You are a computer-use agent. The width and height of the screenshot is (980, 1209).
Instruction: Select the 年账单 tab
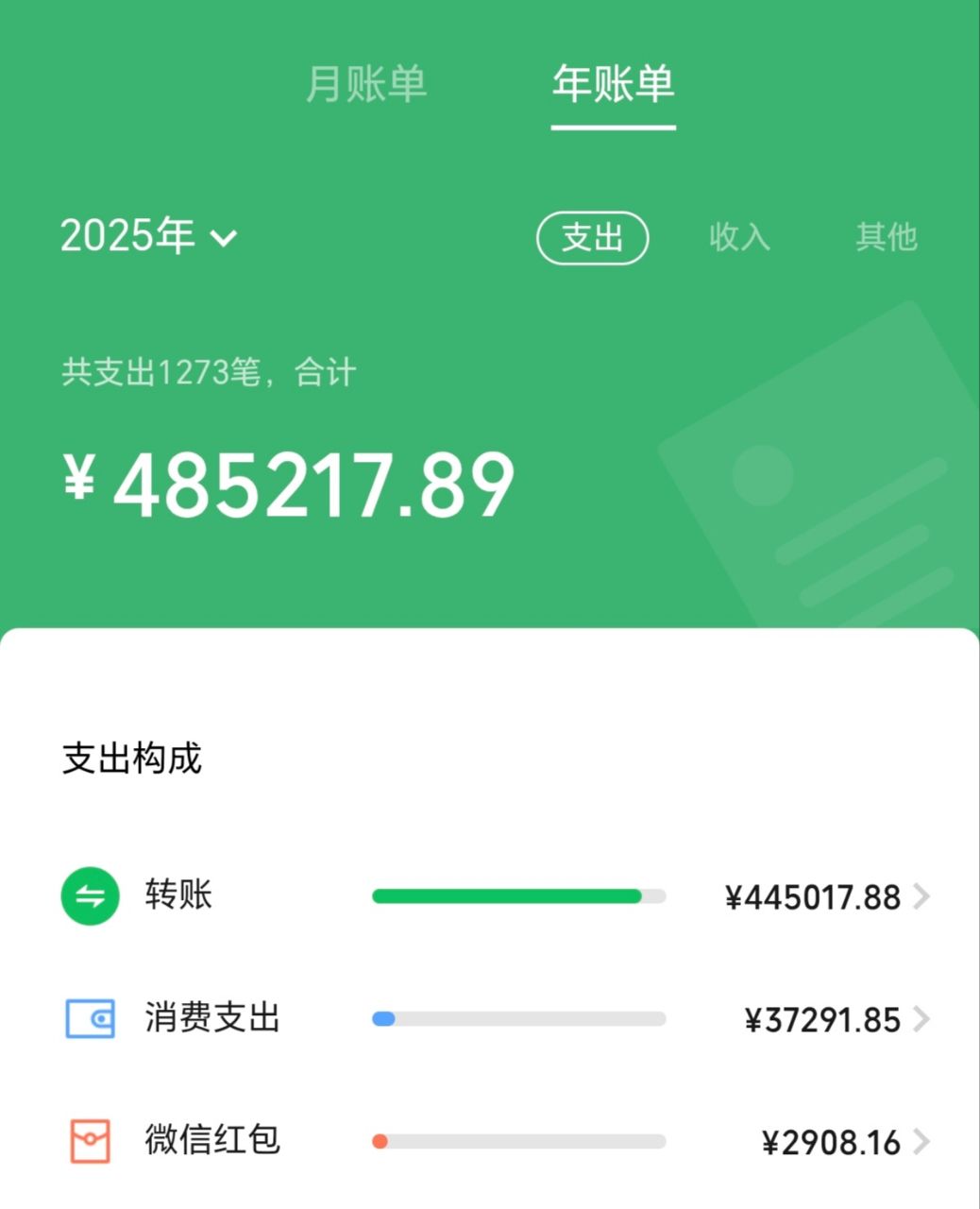tap(613, 83)
